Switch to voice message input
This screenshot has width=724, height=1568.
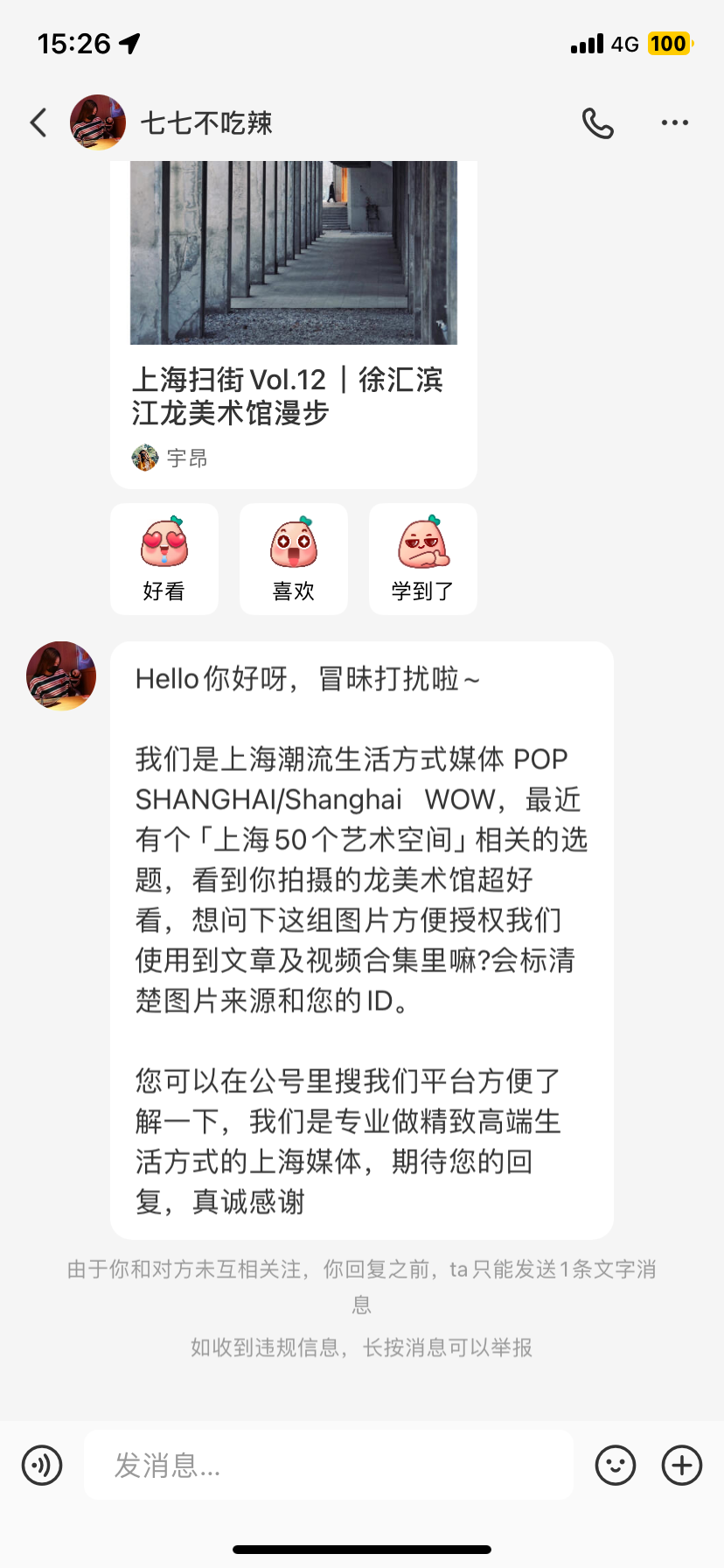42,1465
